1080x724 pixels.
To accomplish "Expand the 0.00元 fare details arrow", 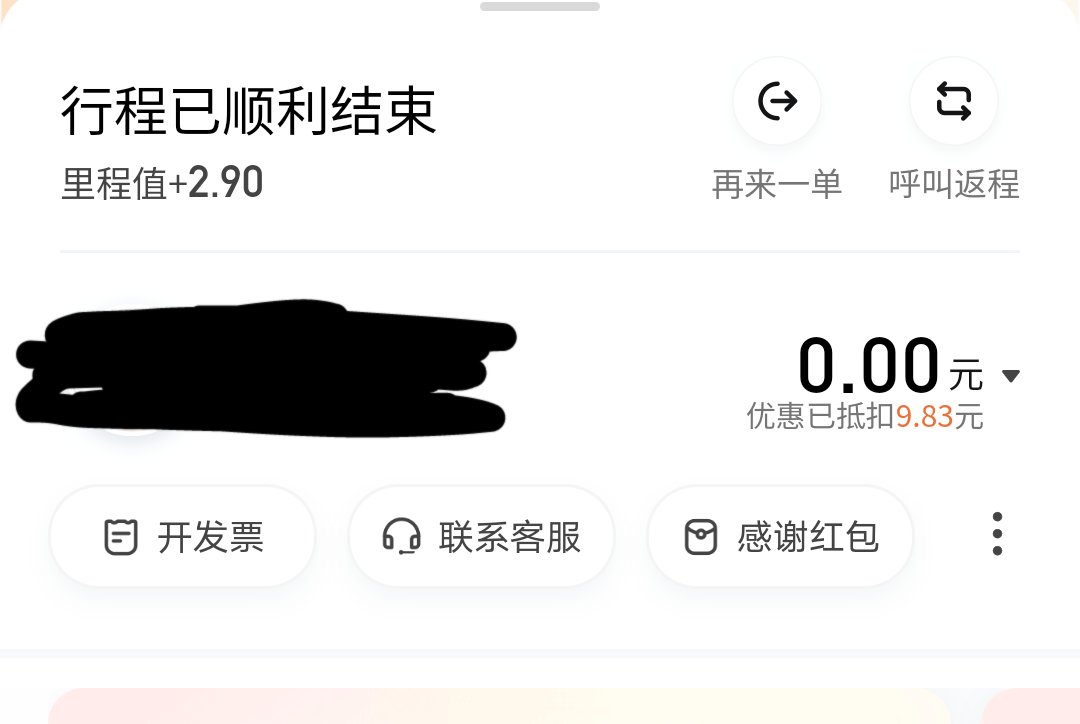I will pyautogui.click(x=1010, y=376).
